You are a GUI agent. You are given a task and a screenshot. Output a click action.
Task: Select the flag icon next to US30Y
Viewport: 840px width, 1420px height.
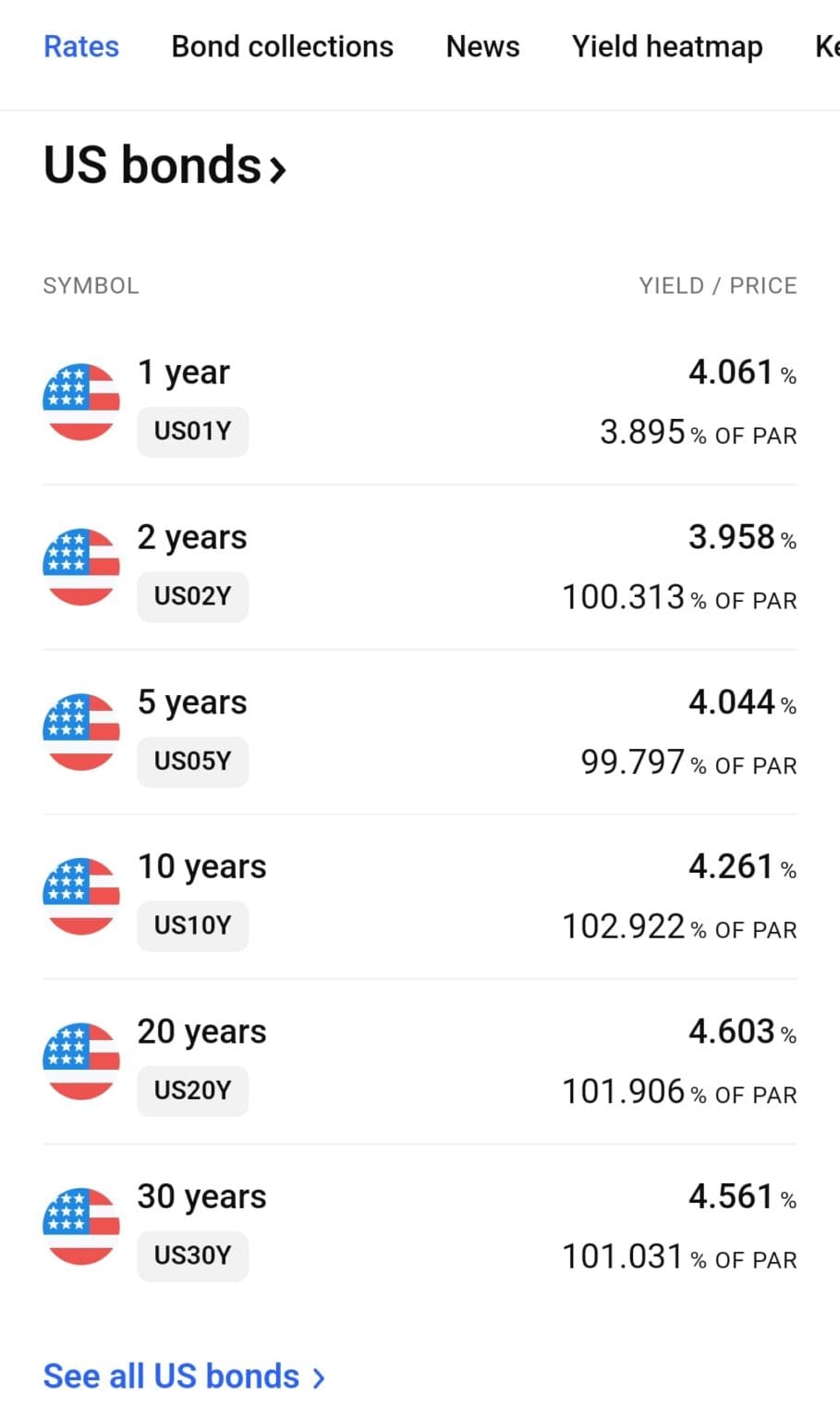pyautogui.click(x=80, y=1225)
